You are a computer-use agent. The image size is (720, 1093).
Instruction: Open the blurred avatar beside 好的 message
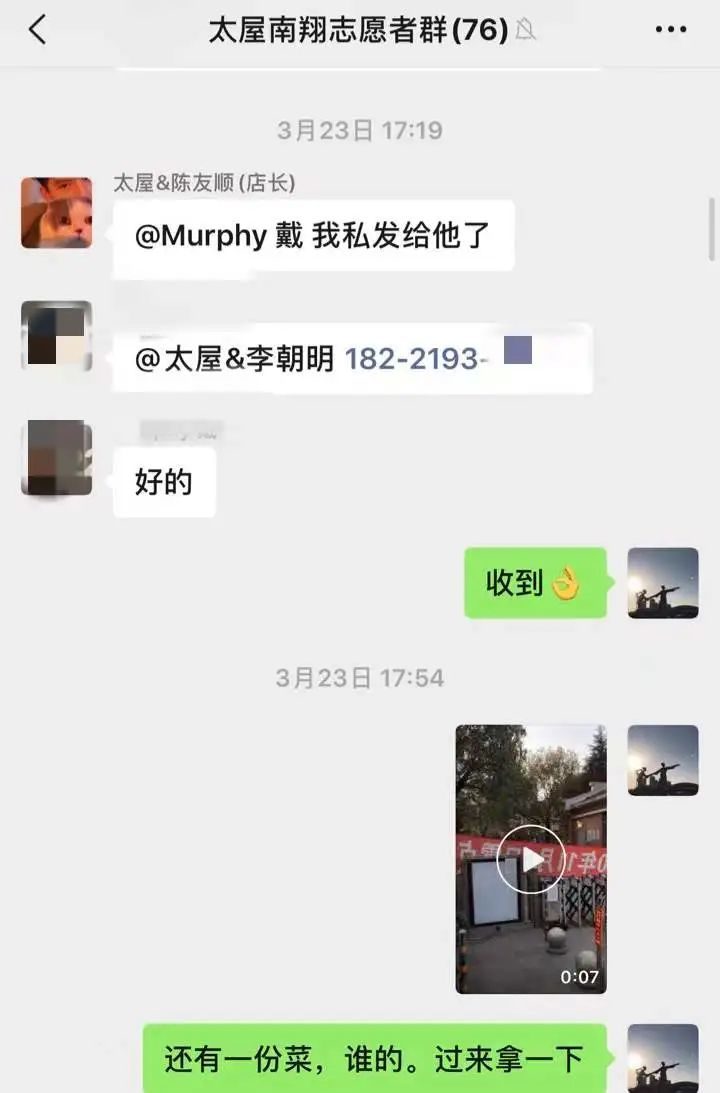click(56, 459)
